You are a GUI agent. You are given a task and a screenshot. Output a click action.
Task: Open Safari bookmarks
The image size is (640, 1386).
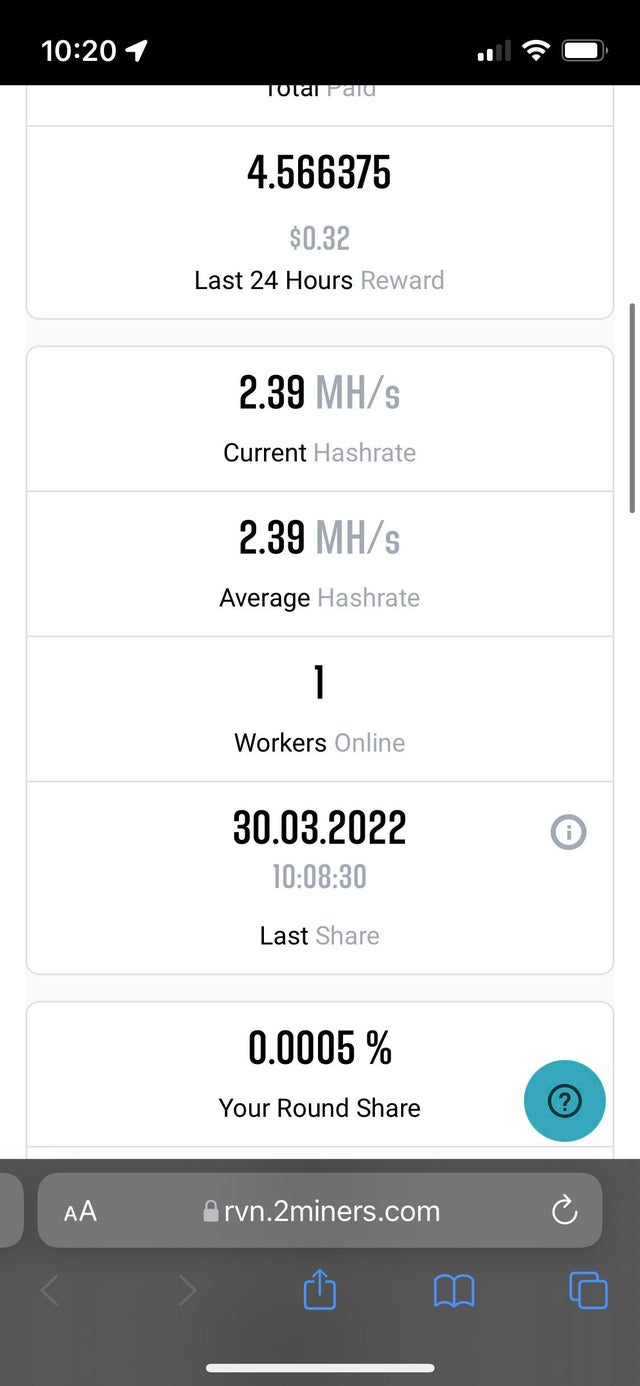coord(453,1290)
